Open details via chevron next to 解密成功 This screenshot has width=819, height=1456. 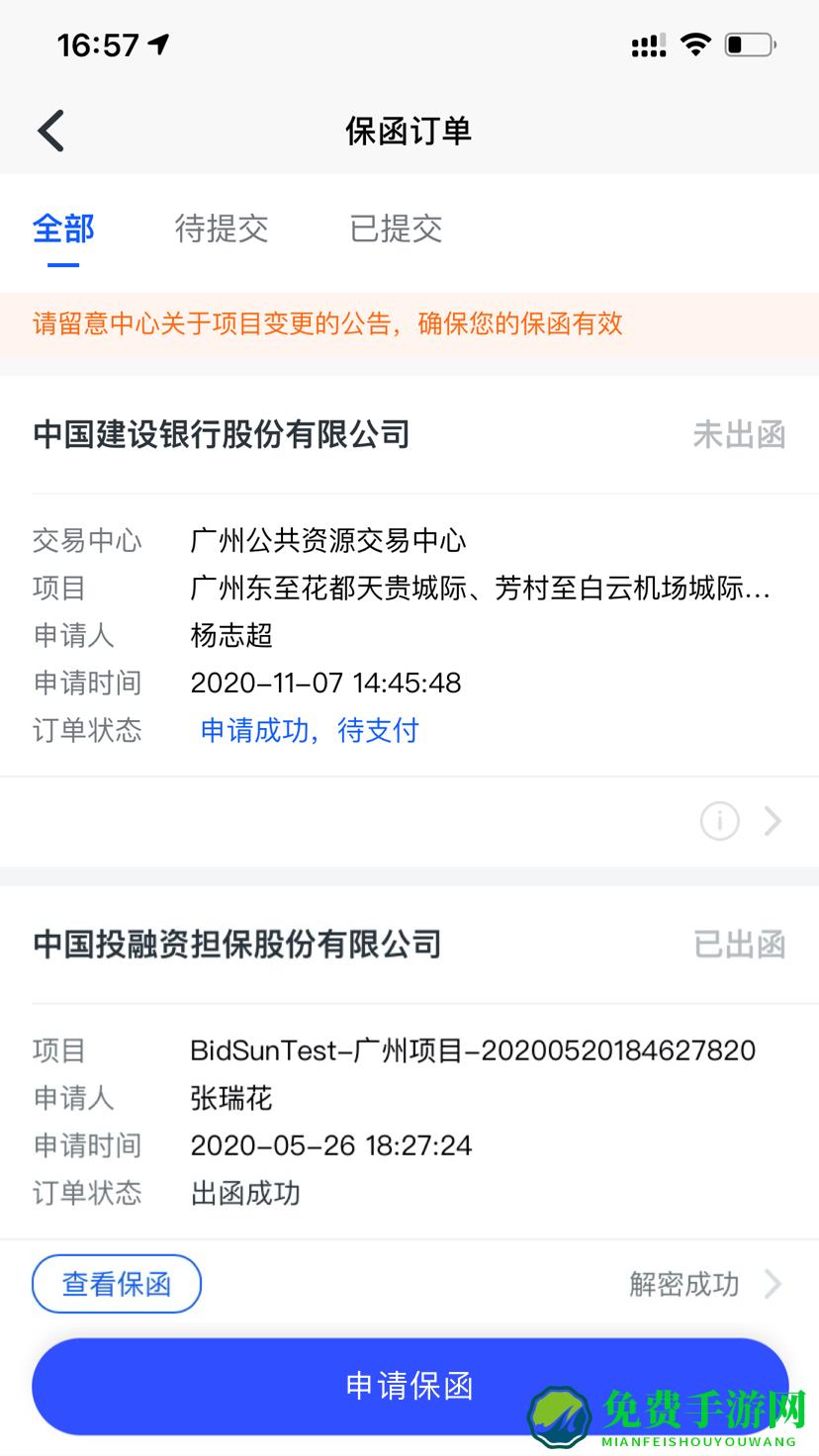(773, 1283)
